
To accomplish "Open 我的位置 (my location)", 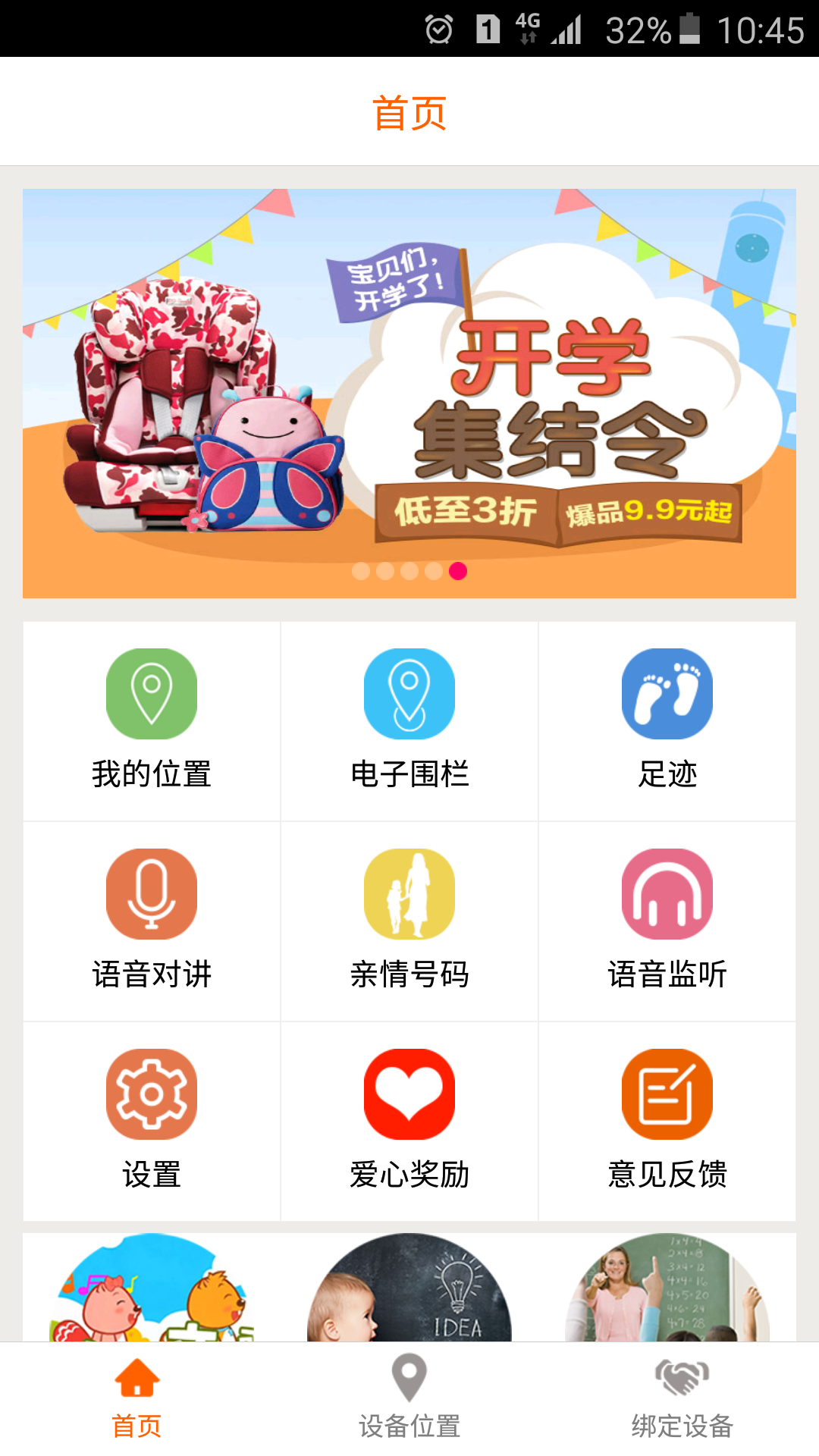I will point(152,719).
